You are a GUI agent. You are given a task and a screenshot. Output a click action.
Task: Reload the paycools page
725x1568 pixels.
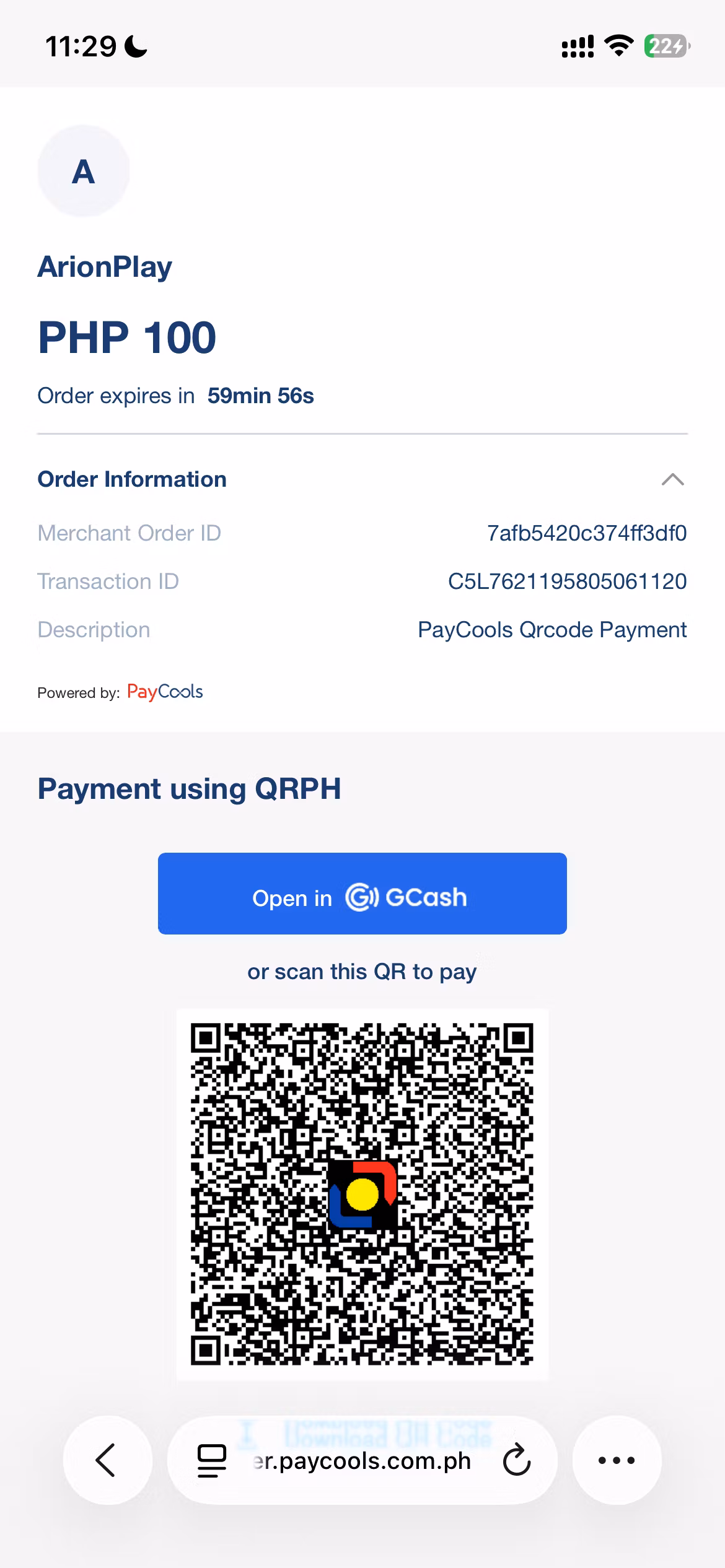click(516, 1460)
